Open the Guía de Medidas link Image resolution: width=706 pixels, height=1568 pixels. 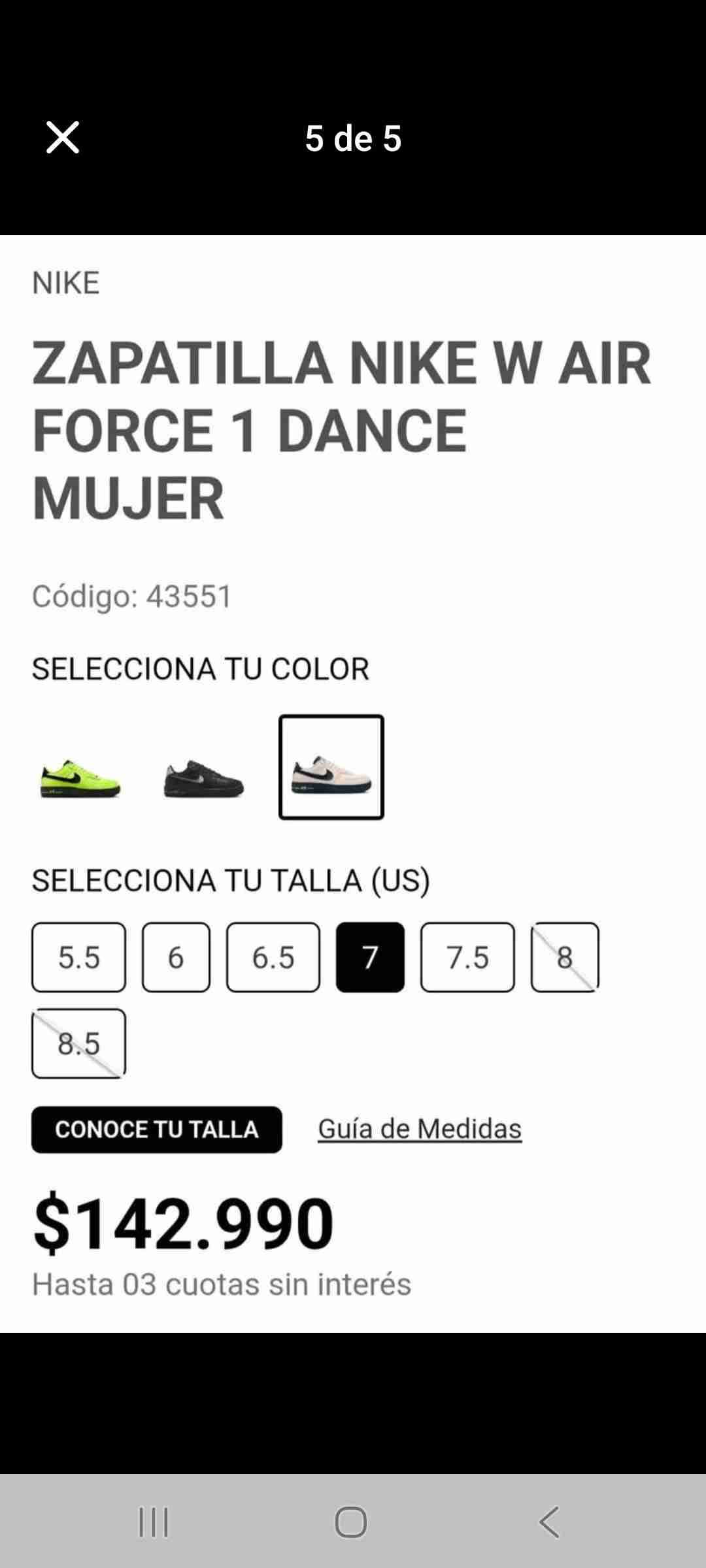[418, 1129]
